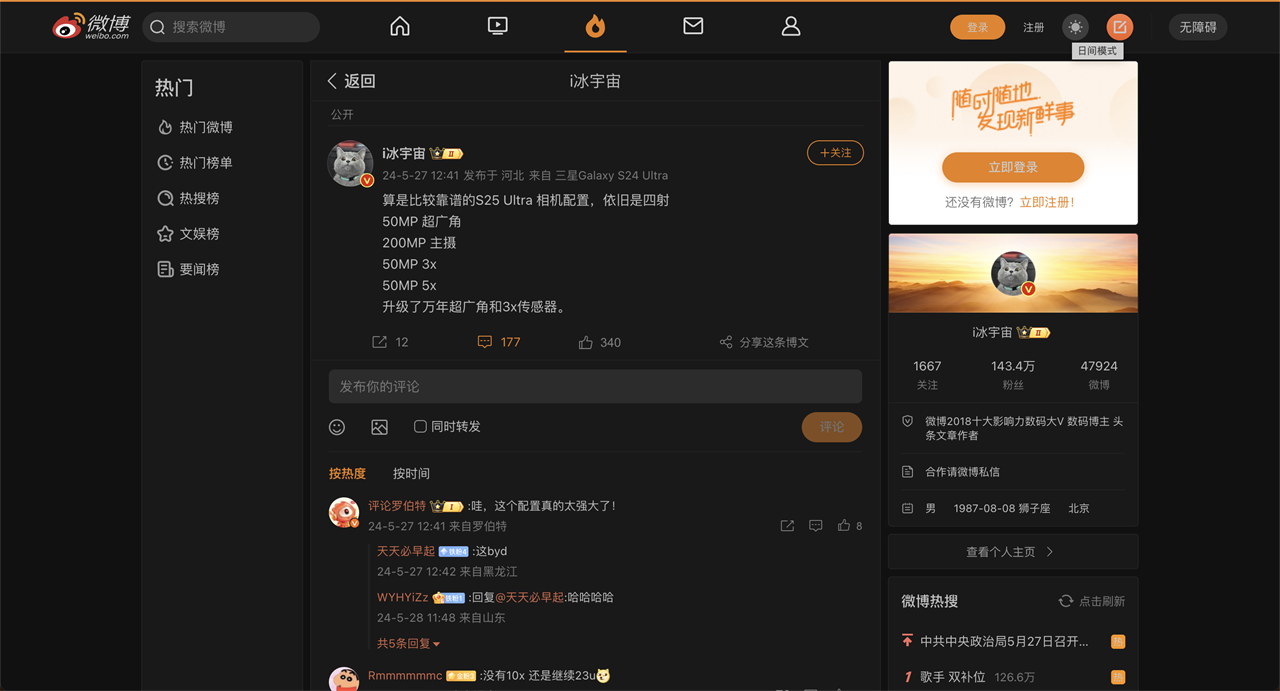
Task: Open the messages envelope icon
Action: click(693, 27)
